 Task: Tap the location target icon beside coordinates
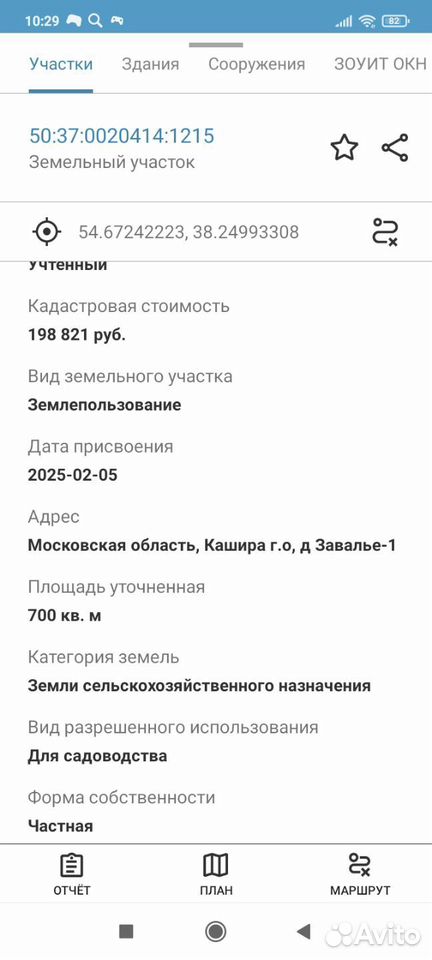pos(47,232)
